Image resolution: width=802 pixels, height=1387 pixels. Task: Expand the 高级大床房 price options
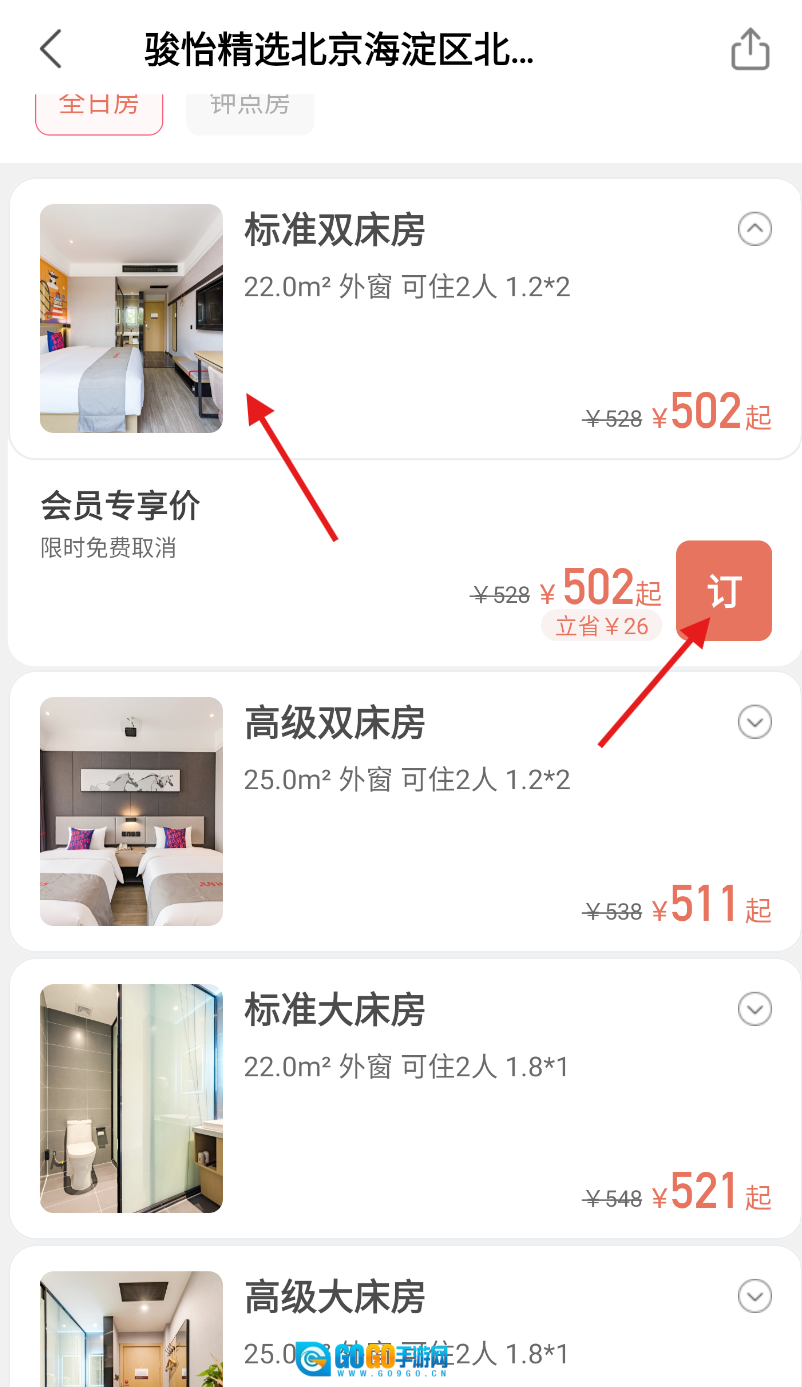[x=755, y=1296]
